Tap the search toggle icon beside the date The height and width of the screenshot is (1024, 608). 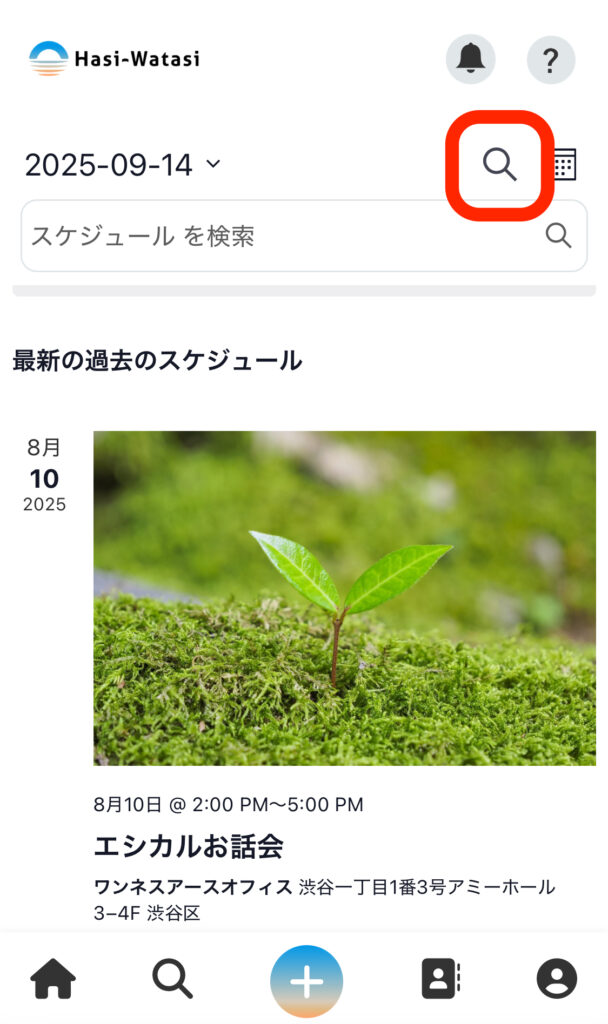click(499, 164)
